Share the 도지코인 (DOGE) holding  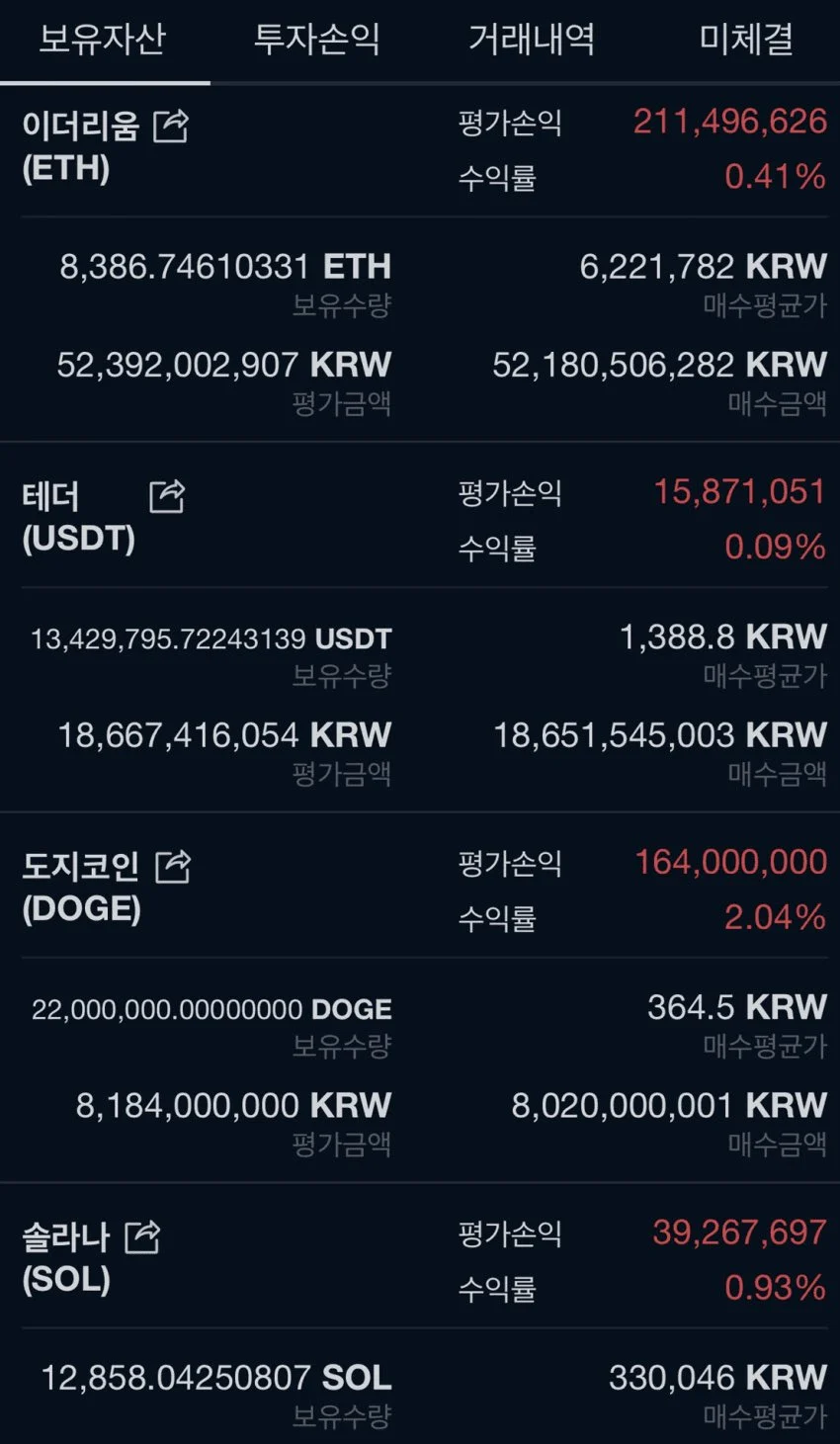click(173, 866)
